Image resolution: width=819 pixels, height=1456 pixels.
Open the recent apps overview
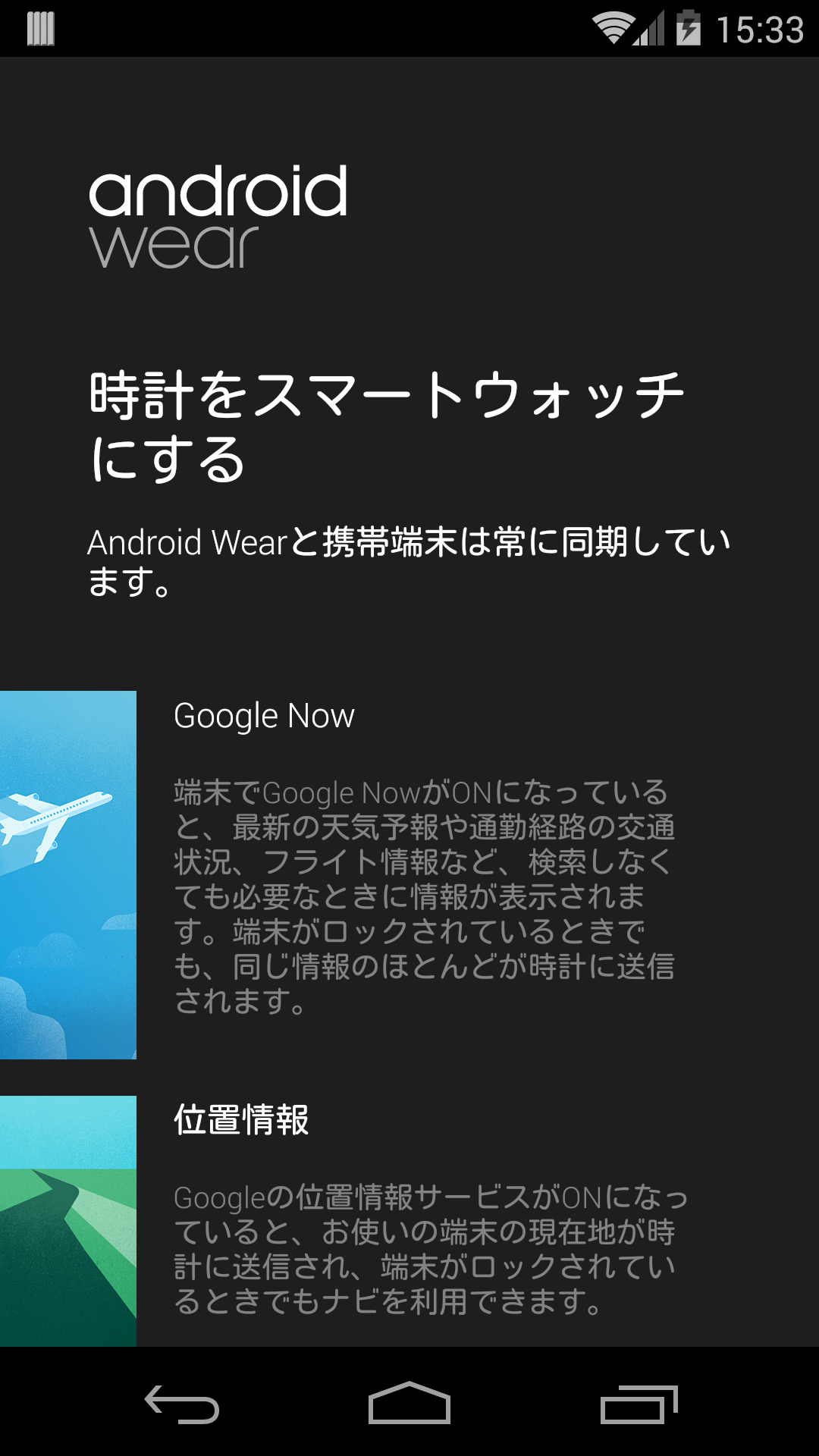click(639, 1404)
